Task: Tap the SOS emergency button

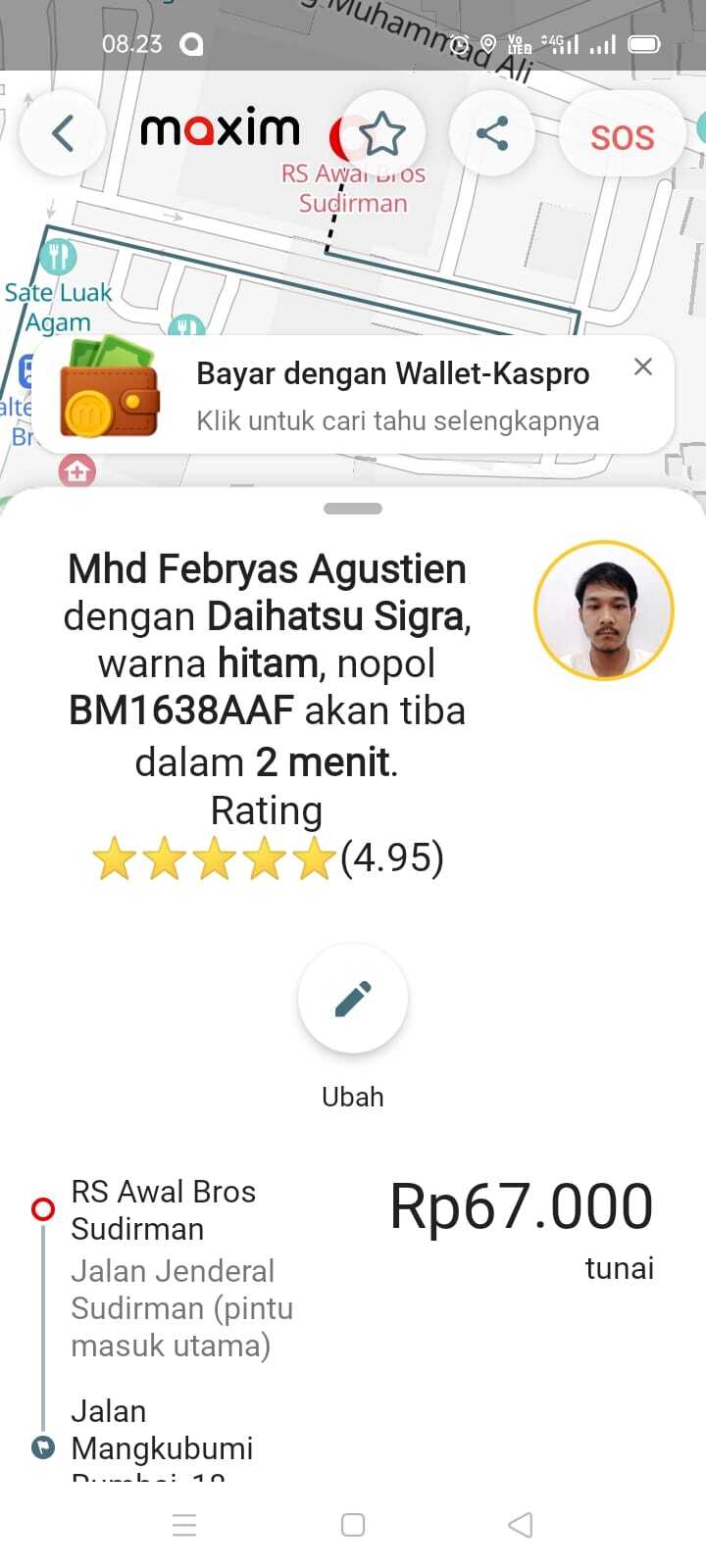Action: pyautogui.click(x=622, y=135)
